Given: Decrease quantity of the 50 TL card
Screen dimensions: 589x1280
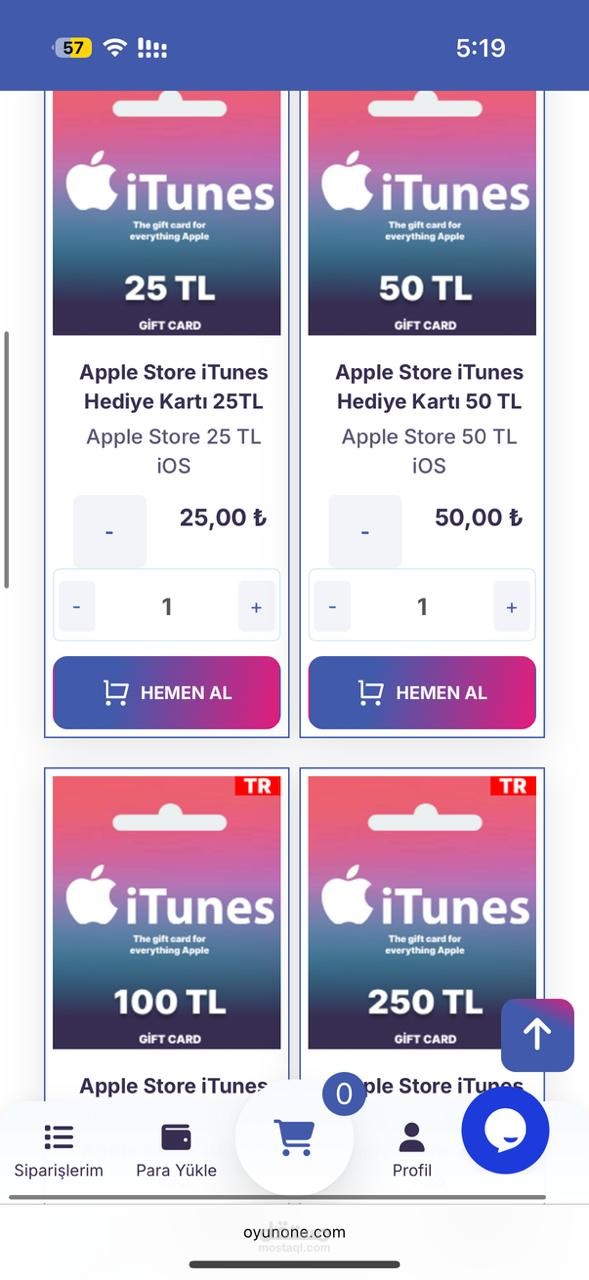Looking at the screenshot, I should (332, 606).
